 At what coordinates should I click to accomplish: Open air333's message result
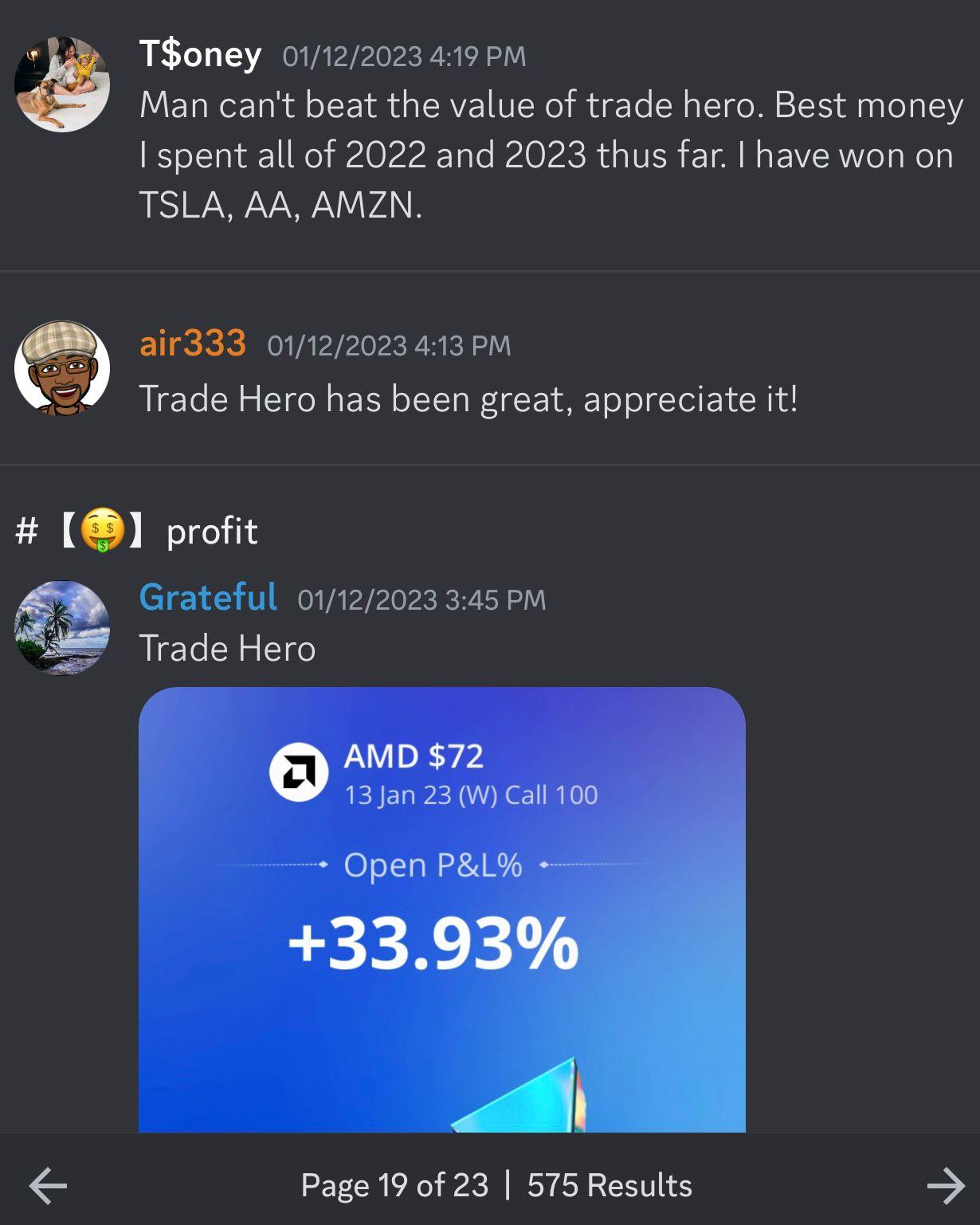(468, 399)
